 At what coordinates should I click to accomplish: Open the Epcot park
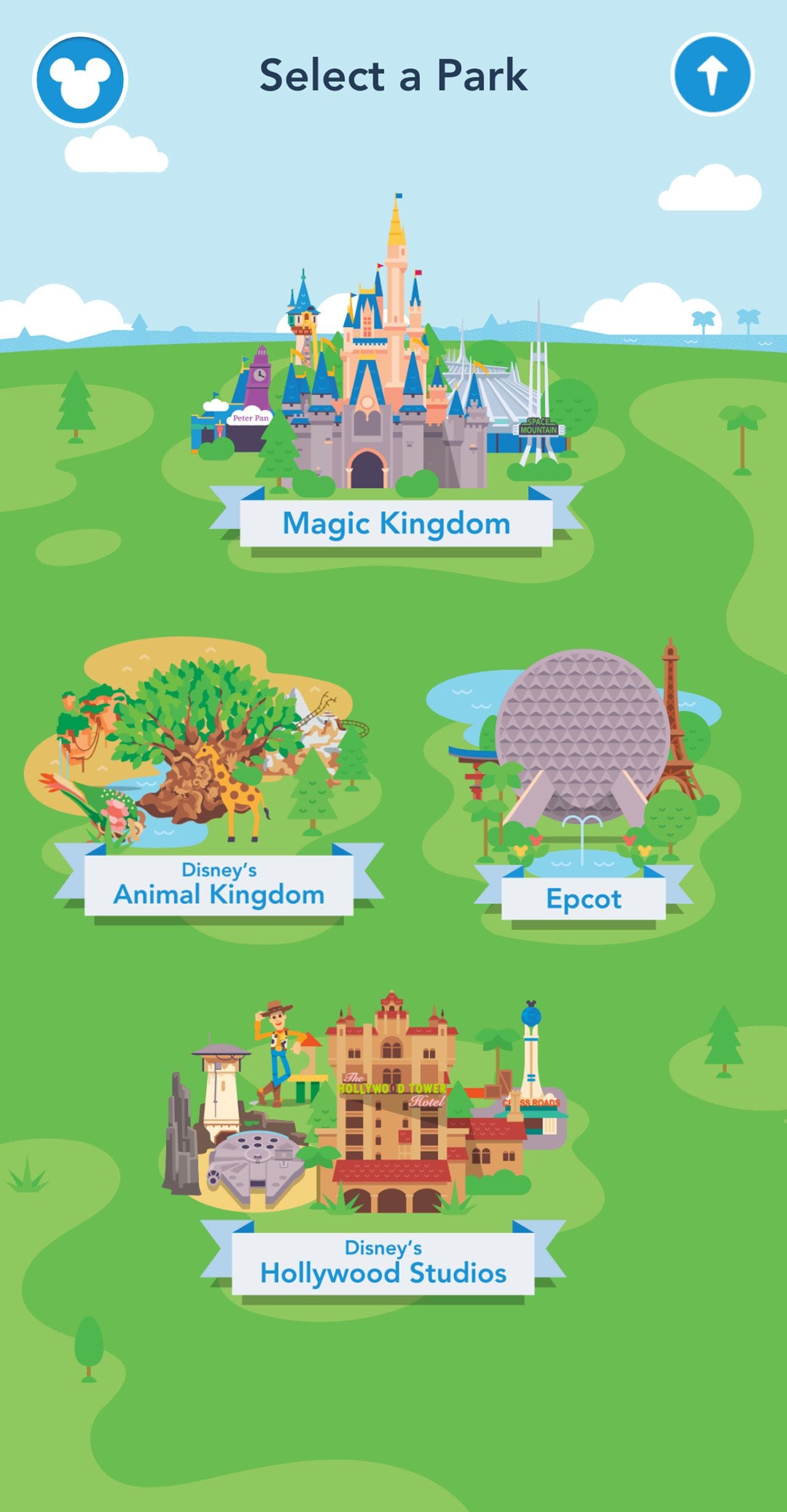click(x=583, y=898)
